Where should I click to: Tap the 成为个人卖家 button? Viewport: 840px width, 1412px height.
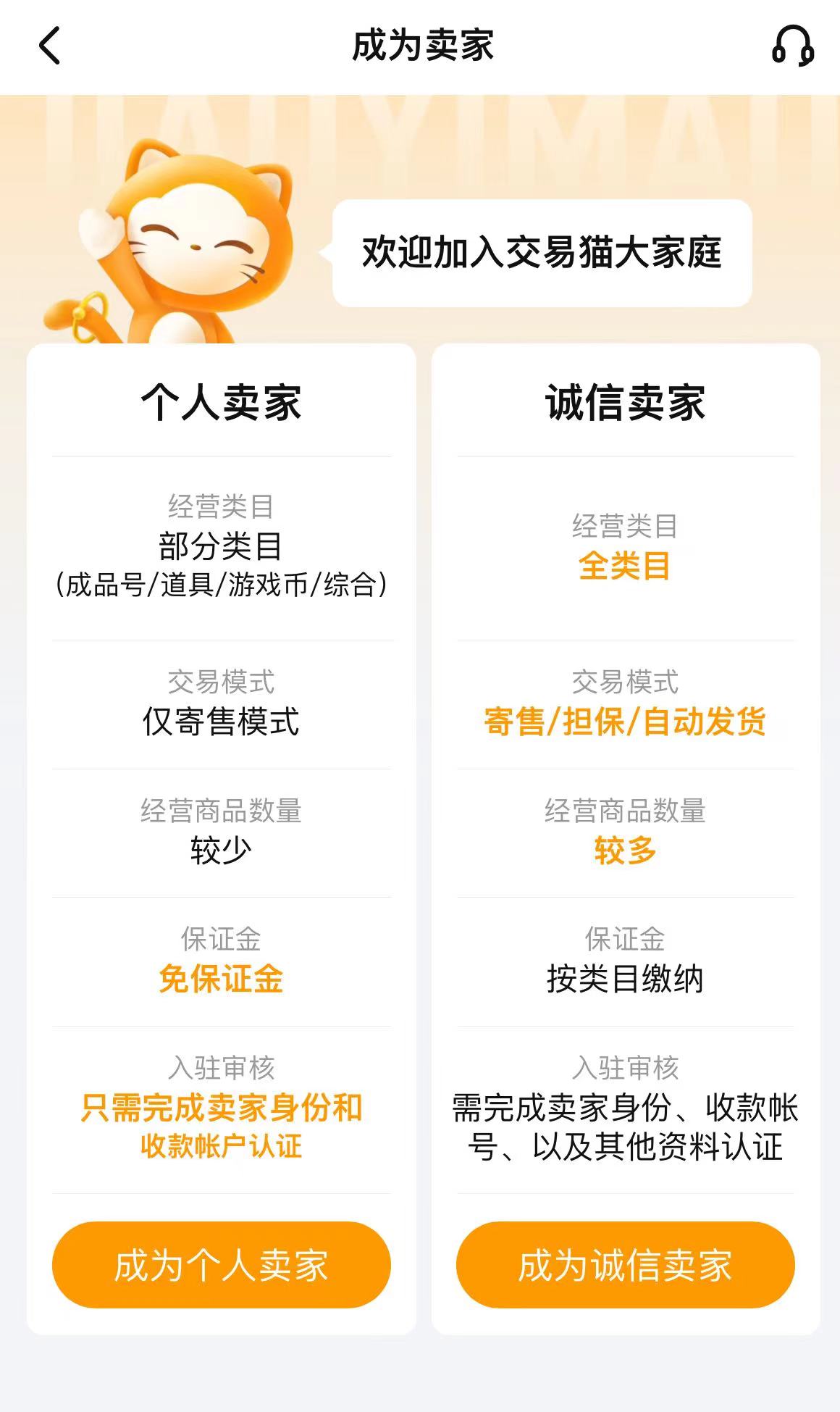tap(222, 1264)
